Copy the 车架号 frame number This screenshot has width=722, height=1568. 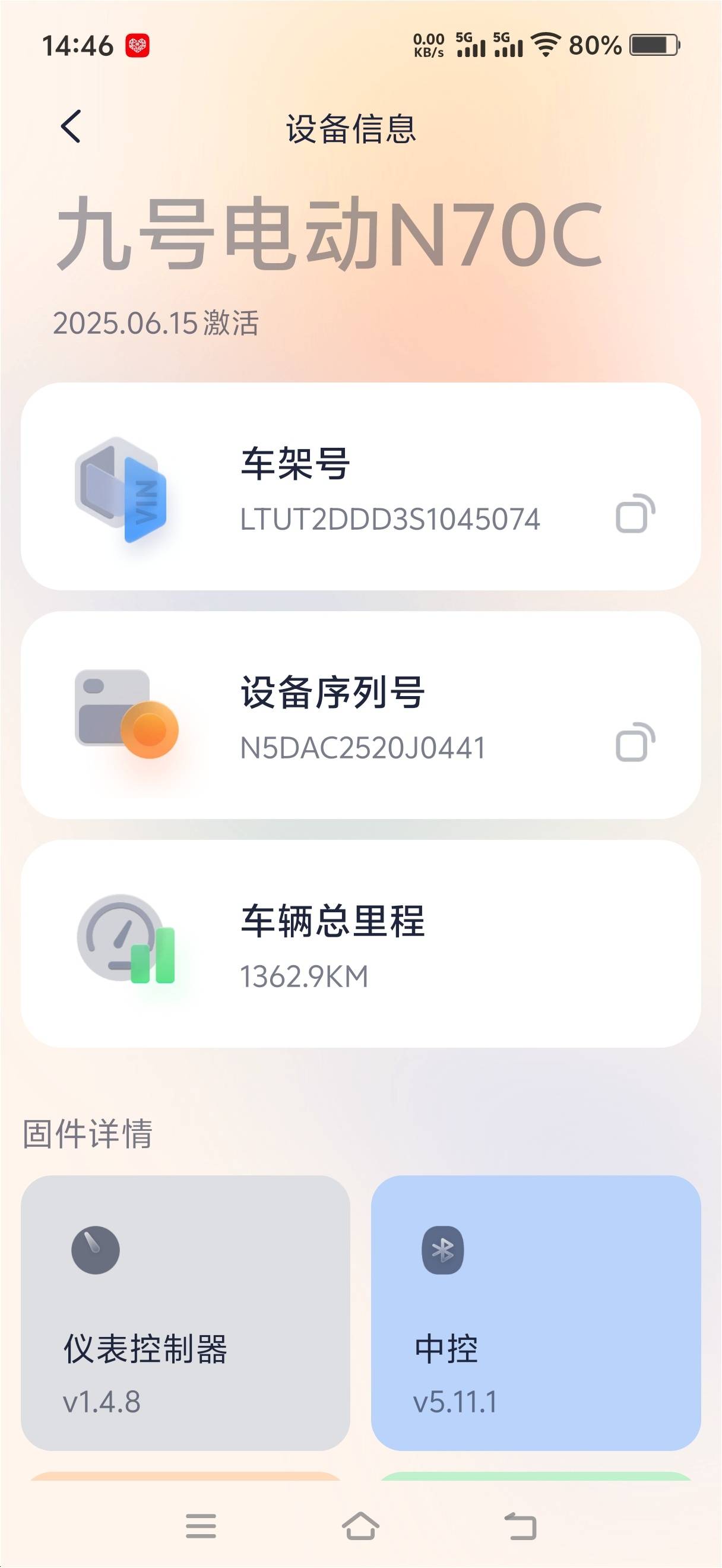(x=635, y=514)
